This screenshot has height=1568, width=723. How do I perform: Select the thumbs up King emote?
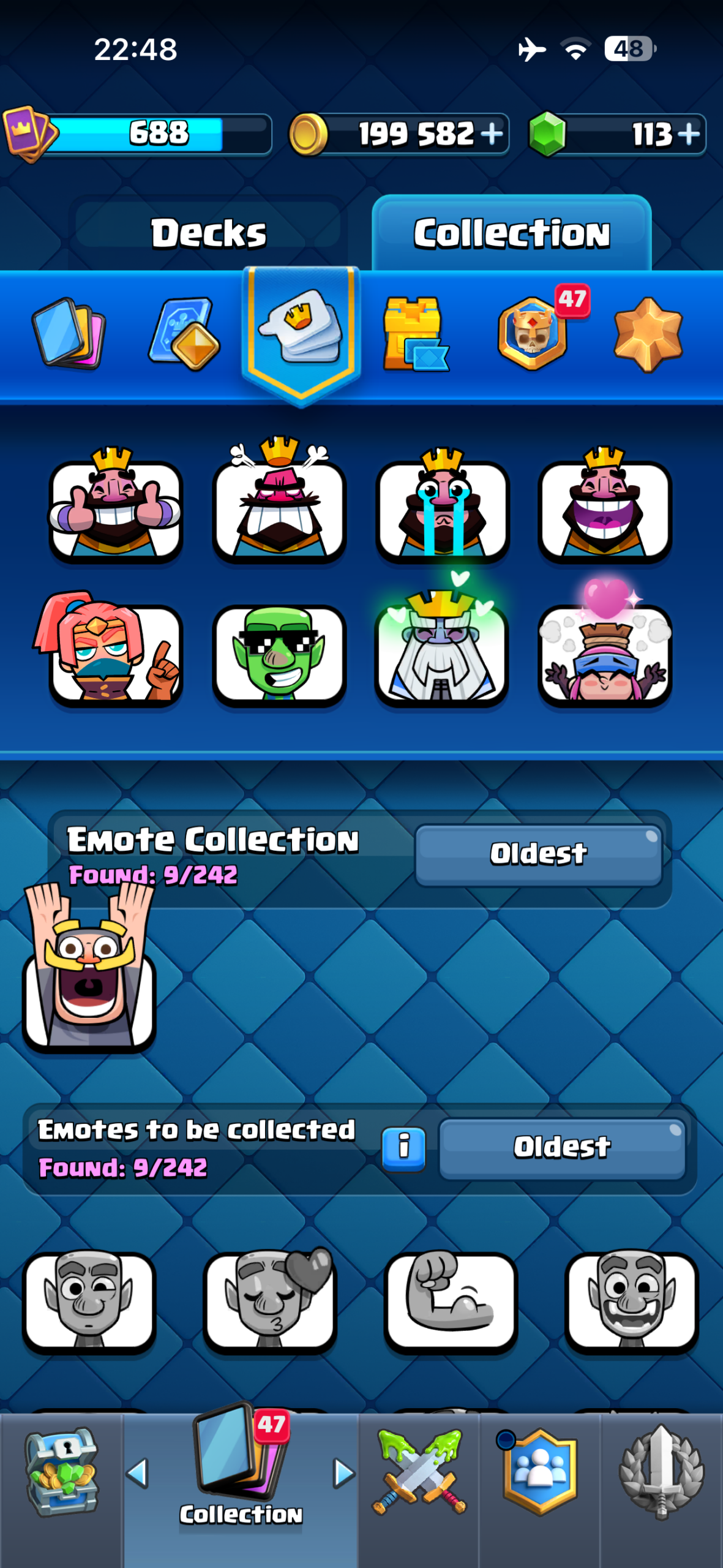(115, 506)
